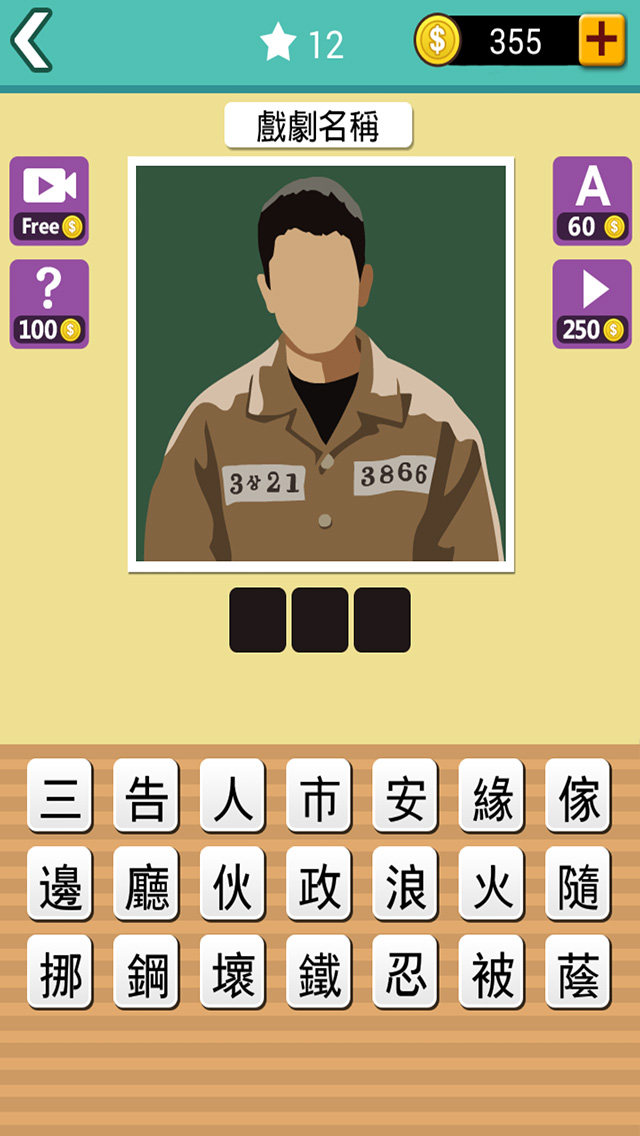Use the 100-coin question mark hint
Screen dimensions: 640x1136
pyautogui.click(x=49, y=303)
